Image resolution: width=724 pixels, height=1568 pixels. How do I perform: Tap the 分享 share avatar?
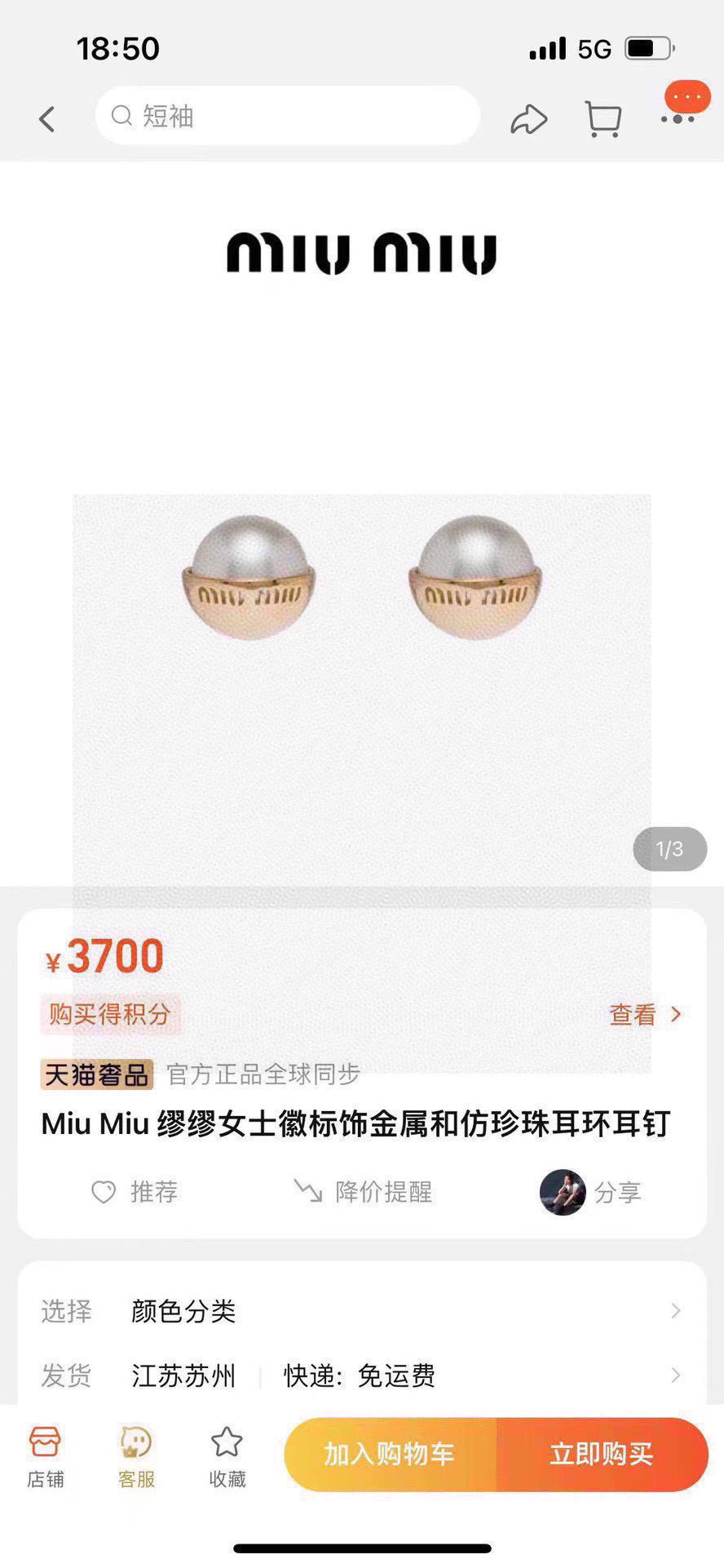(561, 1193)
